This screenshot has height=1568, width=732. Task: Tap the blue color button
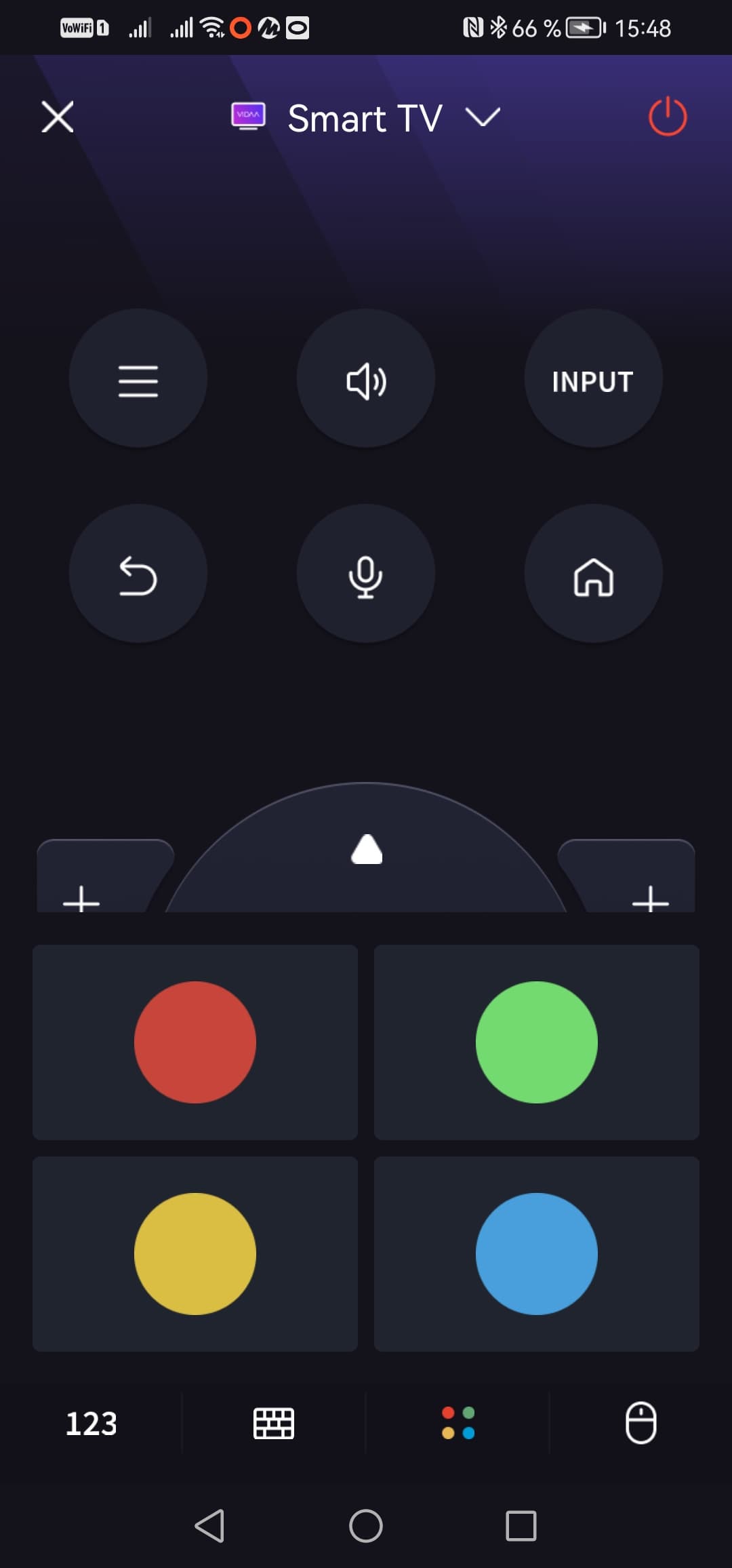[x=537, y=1254]
